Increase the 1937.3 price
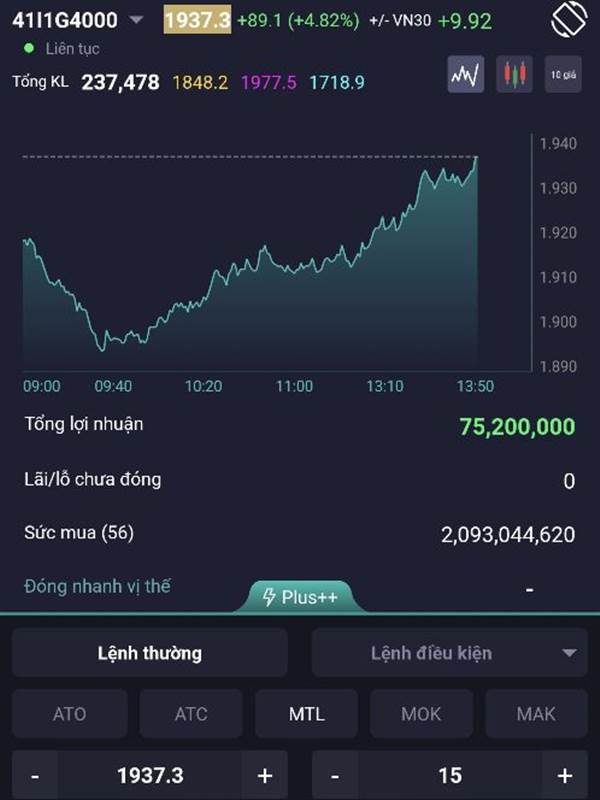The image size is (600, 800). coord(265,775)
